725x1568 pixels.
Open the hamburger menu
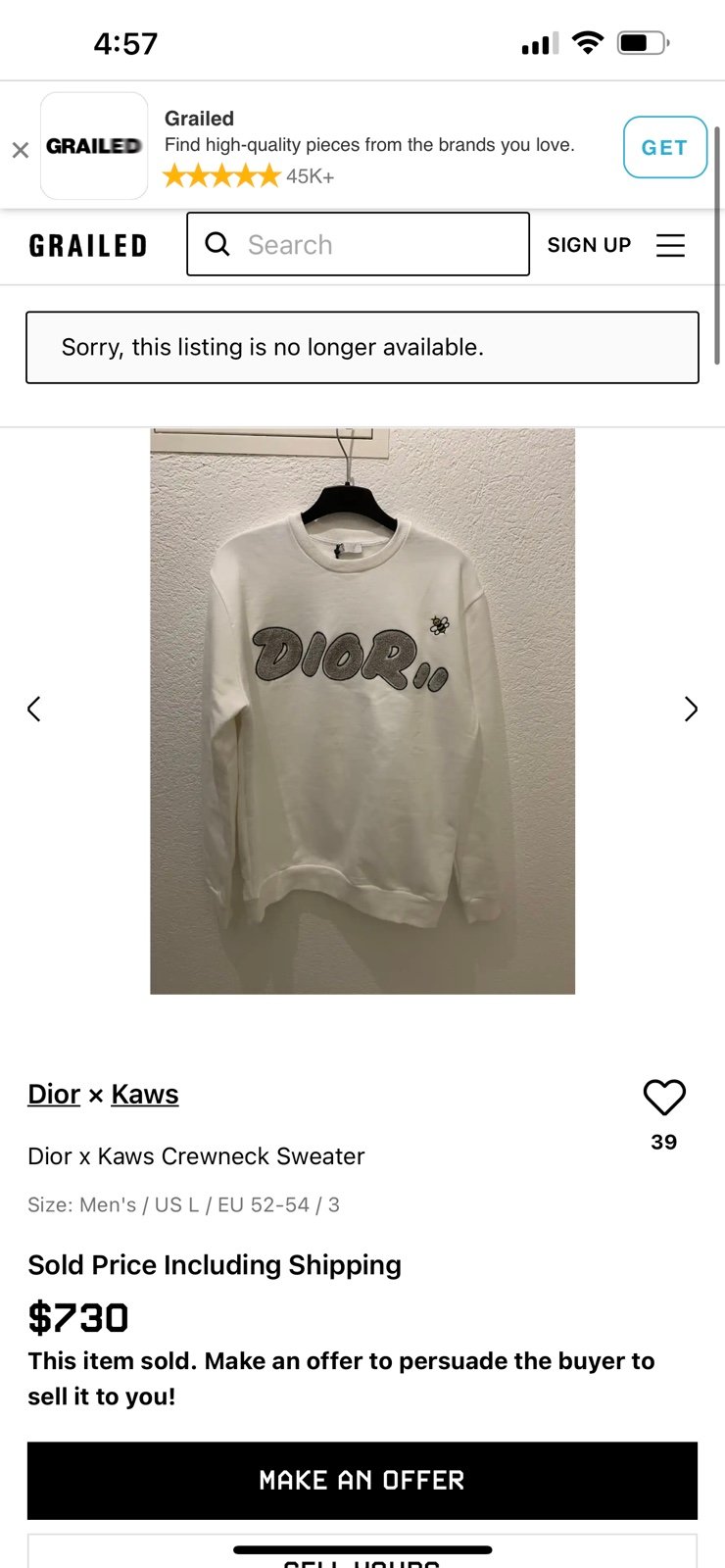(670, 245)
